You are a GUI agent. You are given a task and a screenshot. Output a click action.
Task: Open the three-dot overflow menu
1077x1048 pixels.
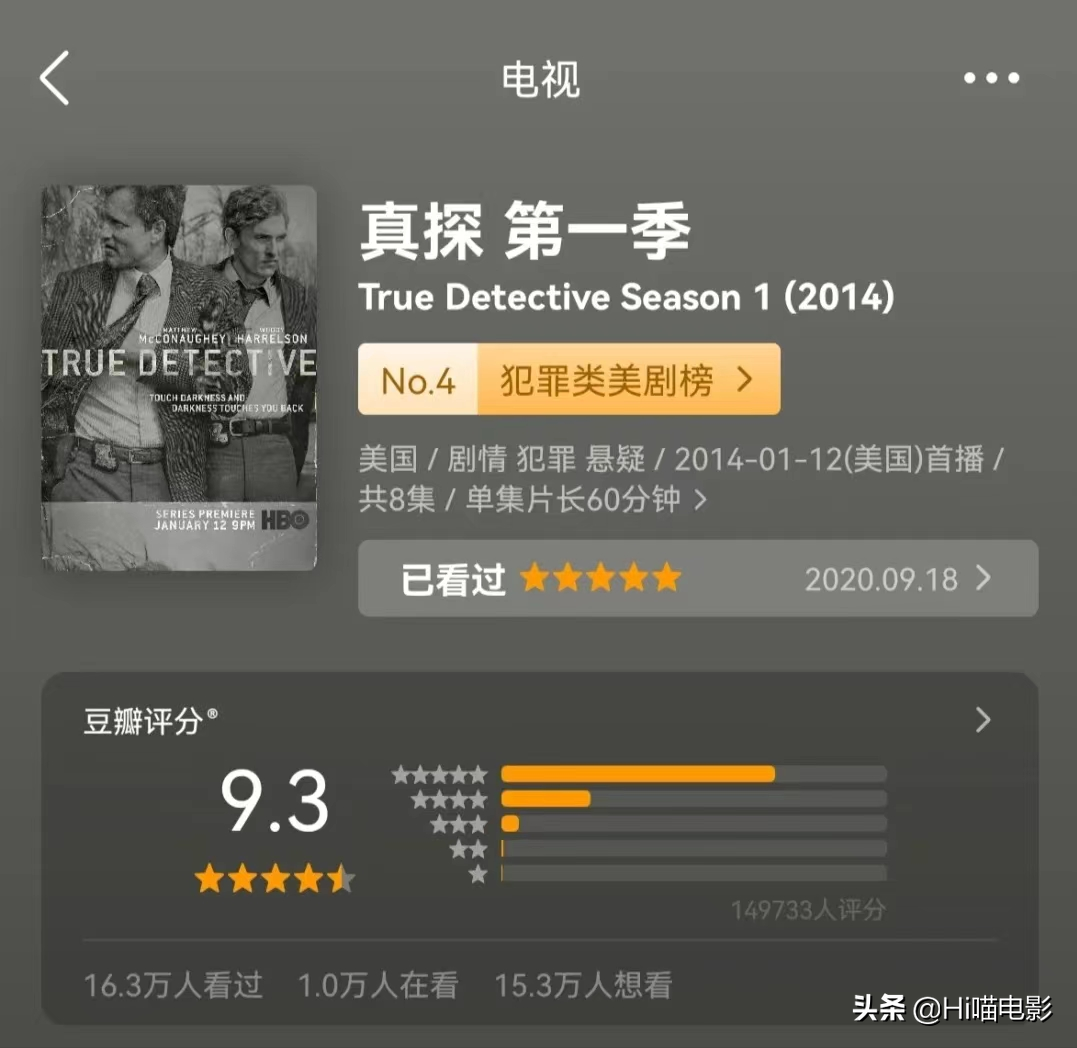[x=991, y=78]
